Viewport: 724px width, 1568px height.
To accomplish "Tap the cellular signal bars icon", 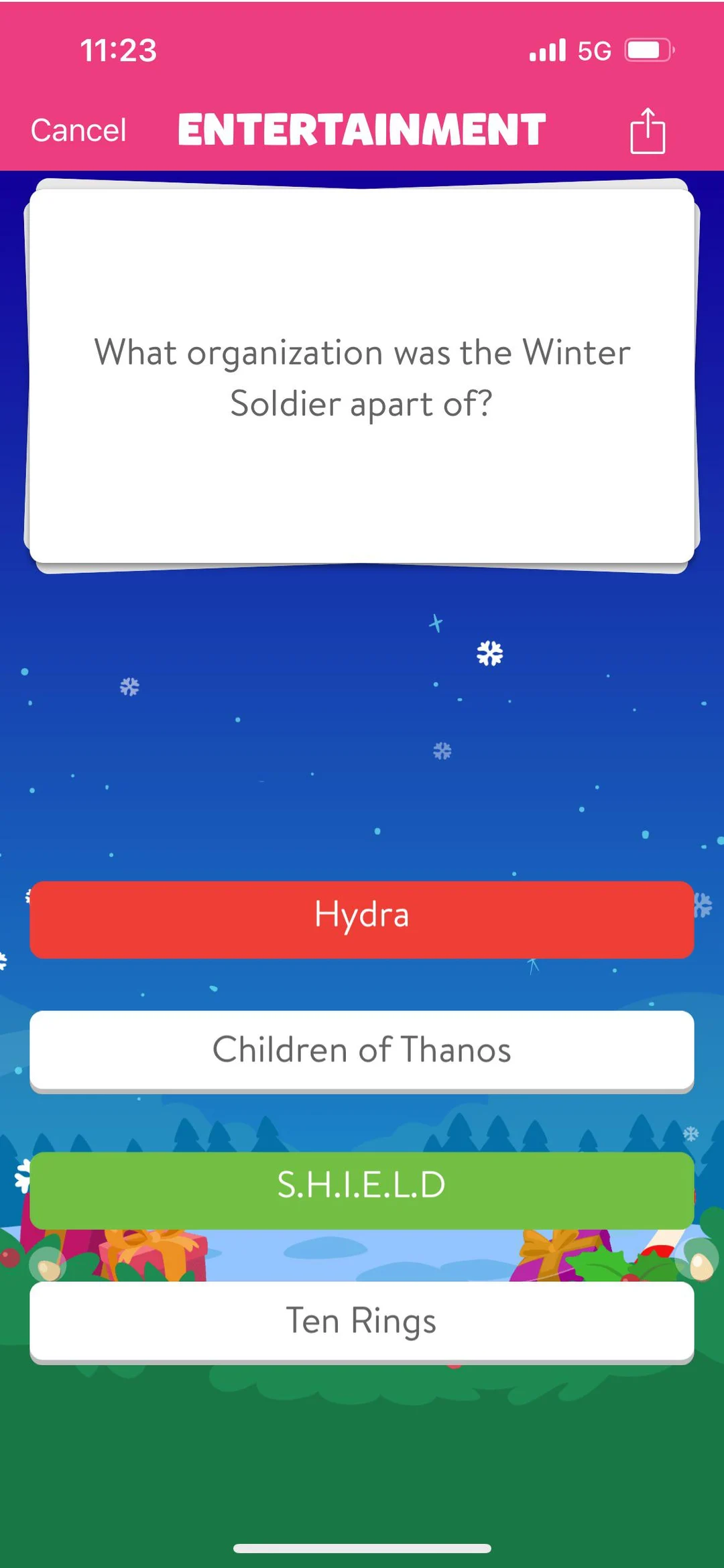I will click(546, 50).
